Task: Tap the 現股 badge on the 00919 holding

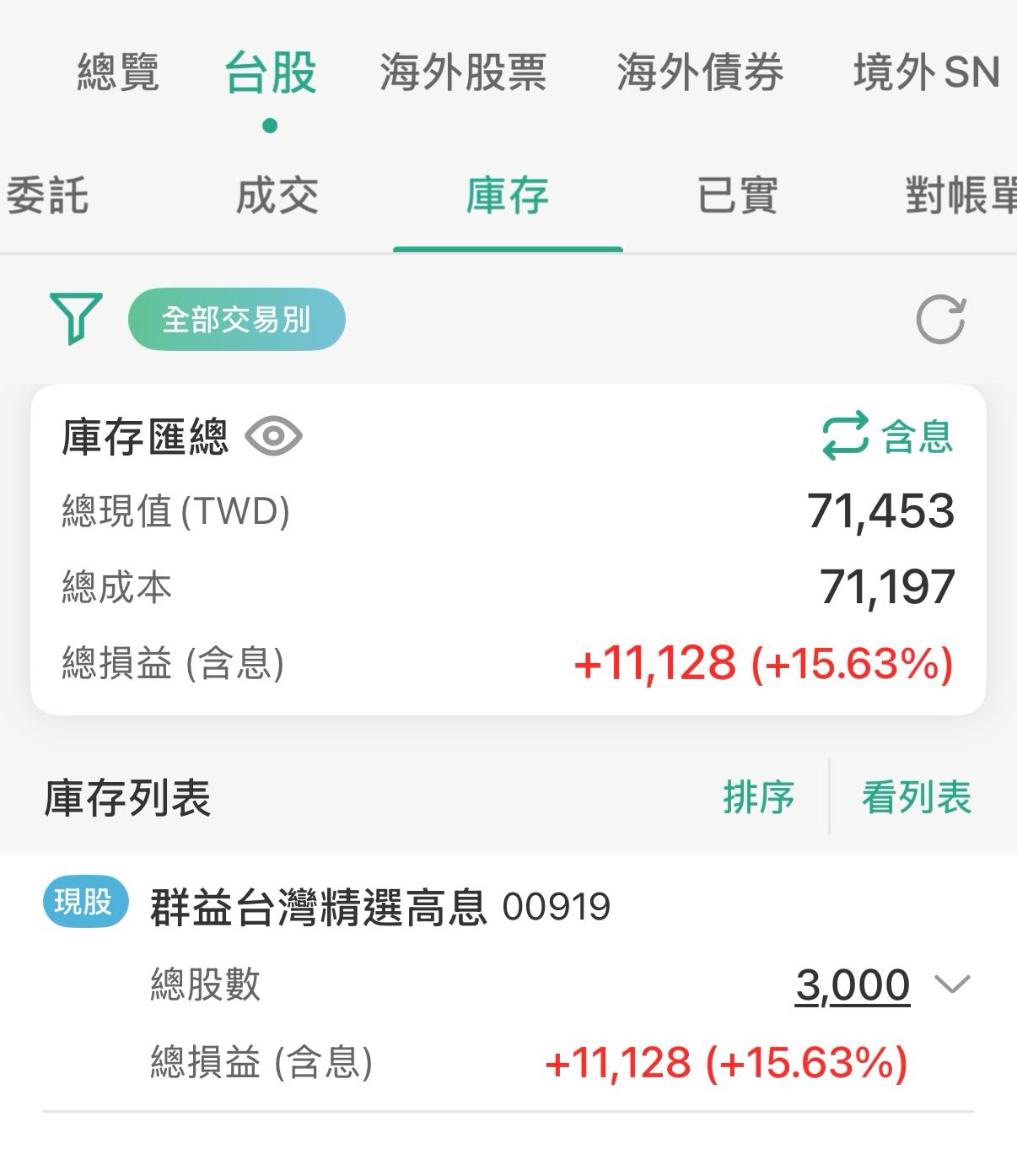Action: click(84, 902)
